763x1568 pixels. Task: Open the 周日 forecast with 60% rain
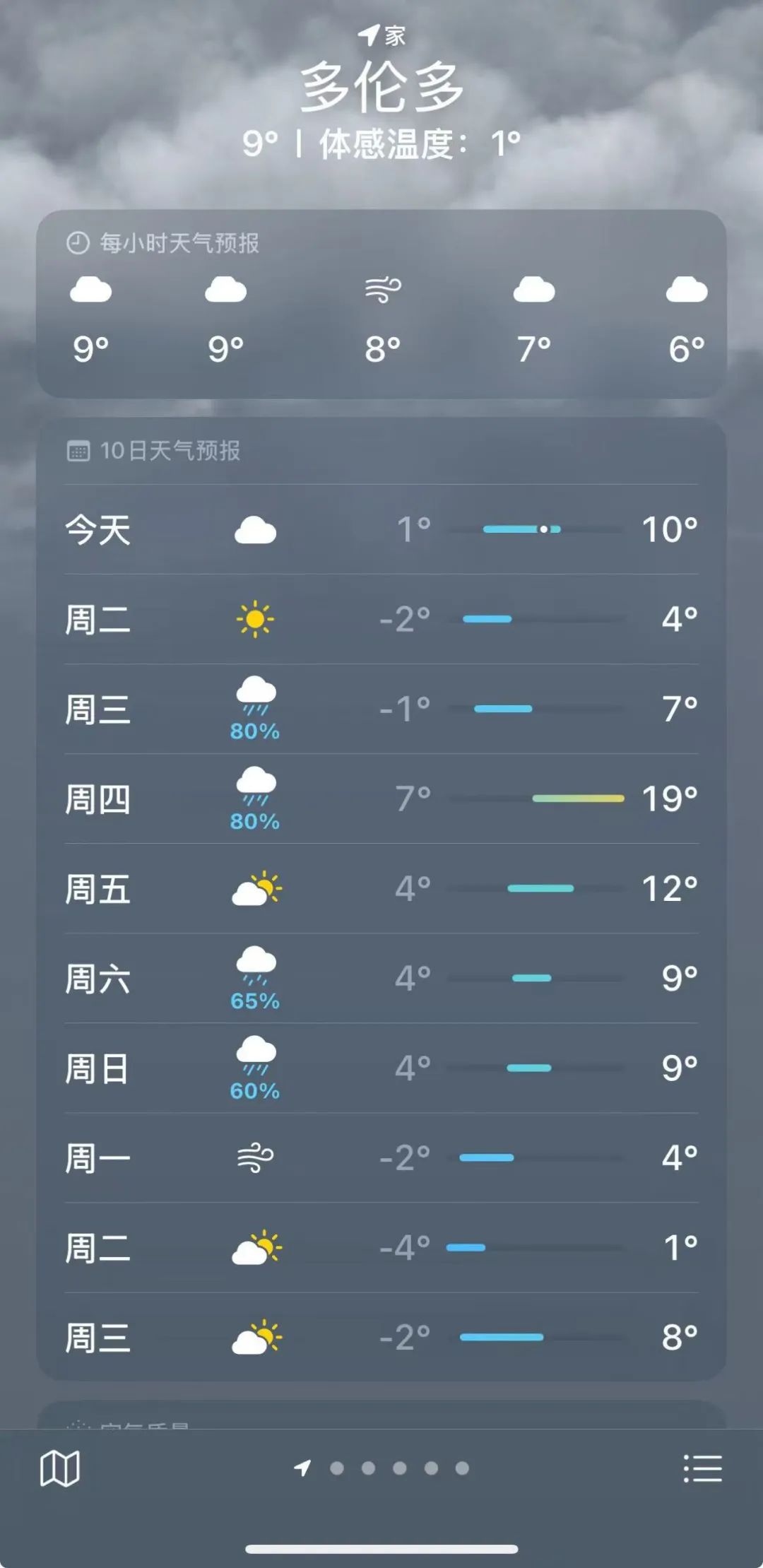point(381,1068)
